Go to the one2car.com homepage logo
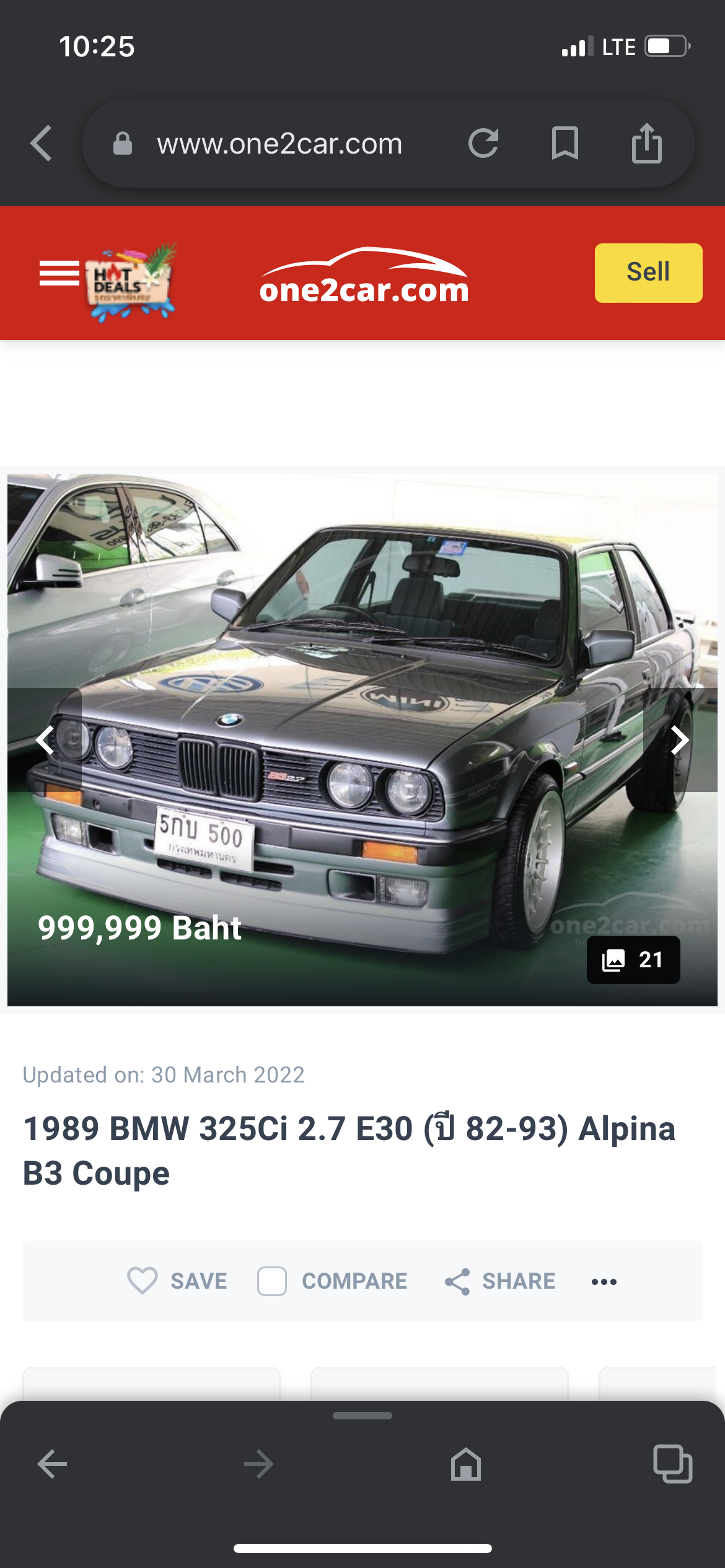 pyautogui.click(x=364, y=277)
